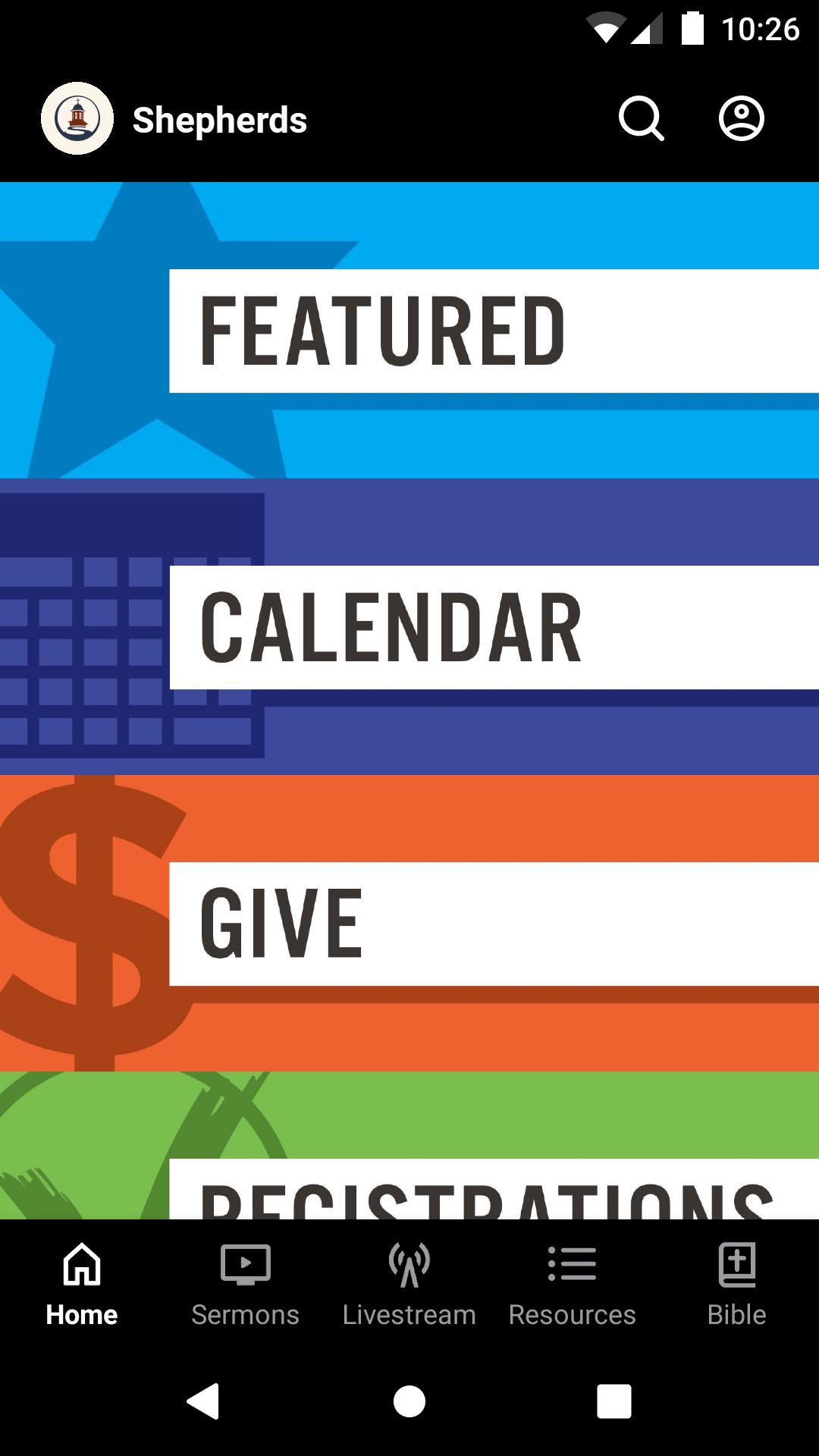Switch to the Resources tab
Screen dimensions: 819x1456
[x=573, y=1282]
